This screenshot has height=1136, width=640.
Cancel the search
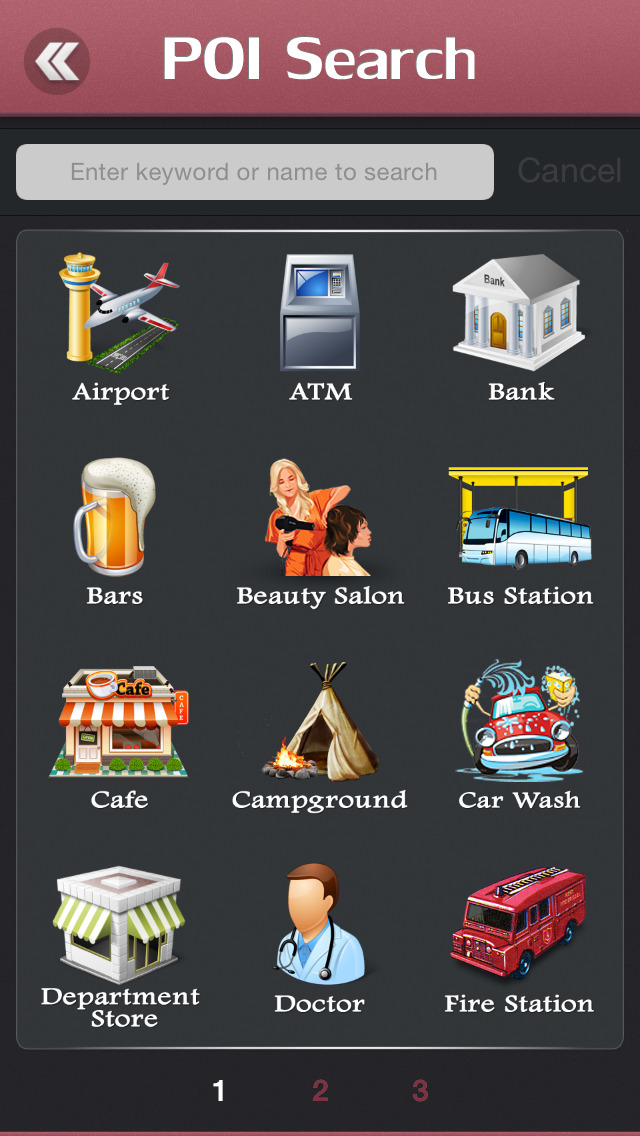click(569, 171)
